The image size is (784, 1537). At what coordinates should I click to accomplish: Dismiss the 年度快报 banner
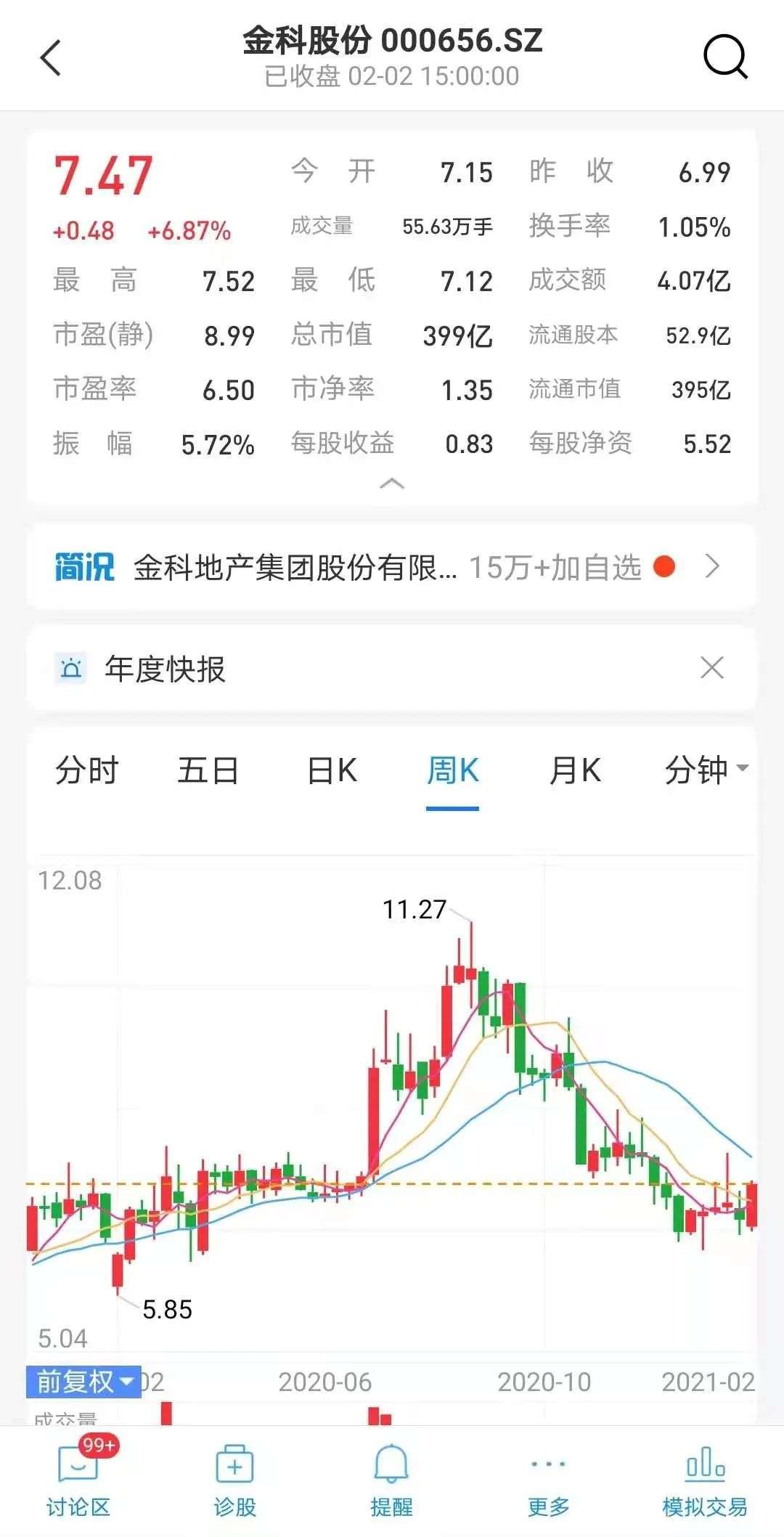[x=711, y=668]
